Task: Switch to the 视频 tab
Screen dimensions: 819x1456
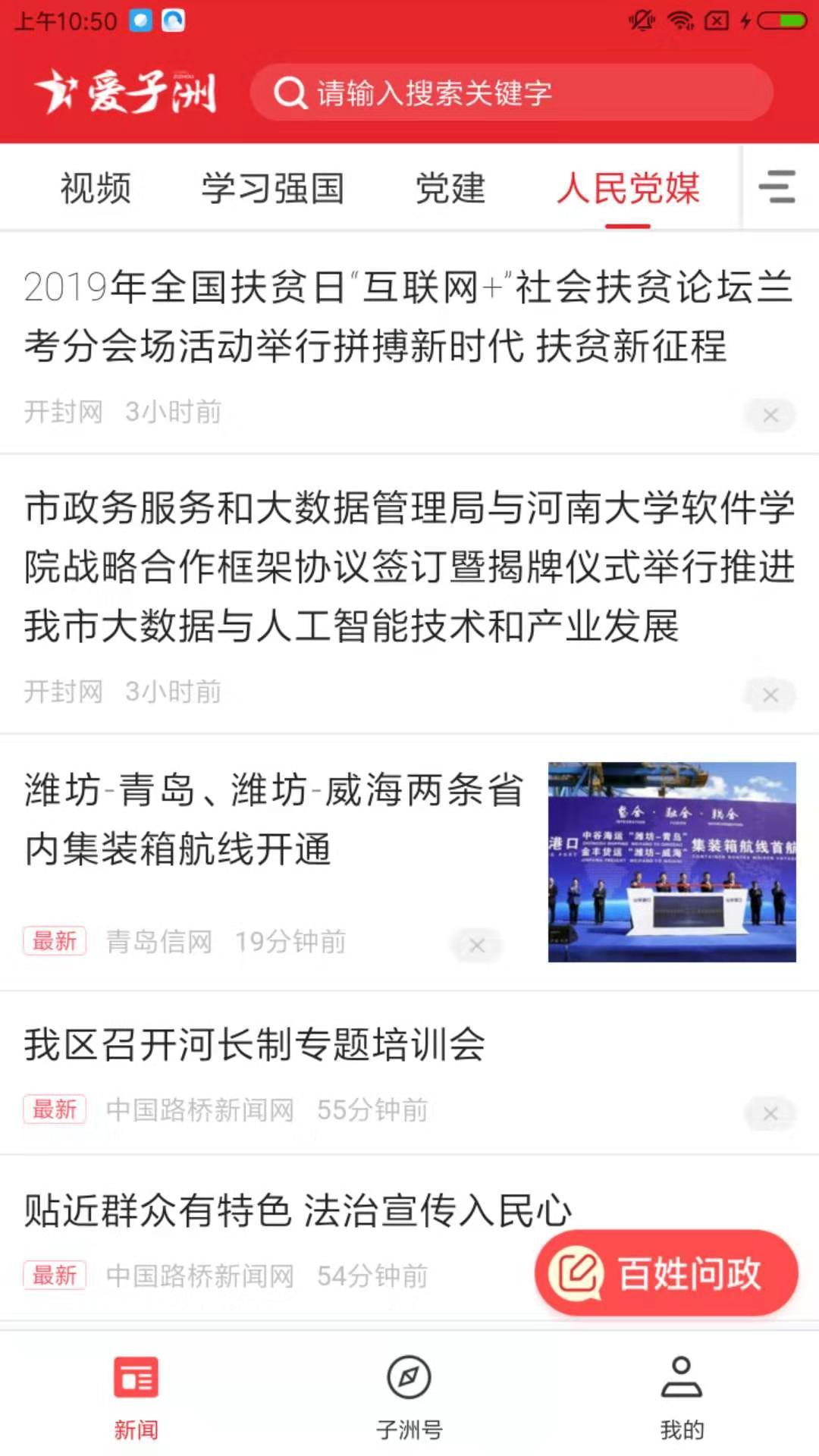Action: (x=96, y=188)
